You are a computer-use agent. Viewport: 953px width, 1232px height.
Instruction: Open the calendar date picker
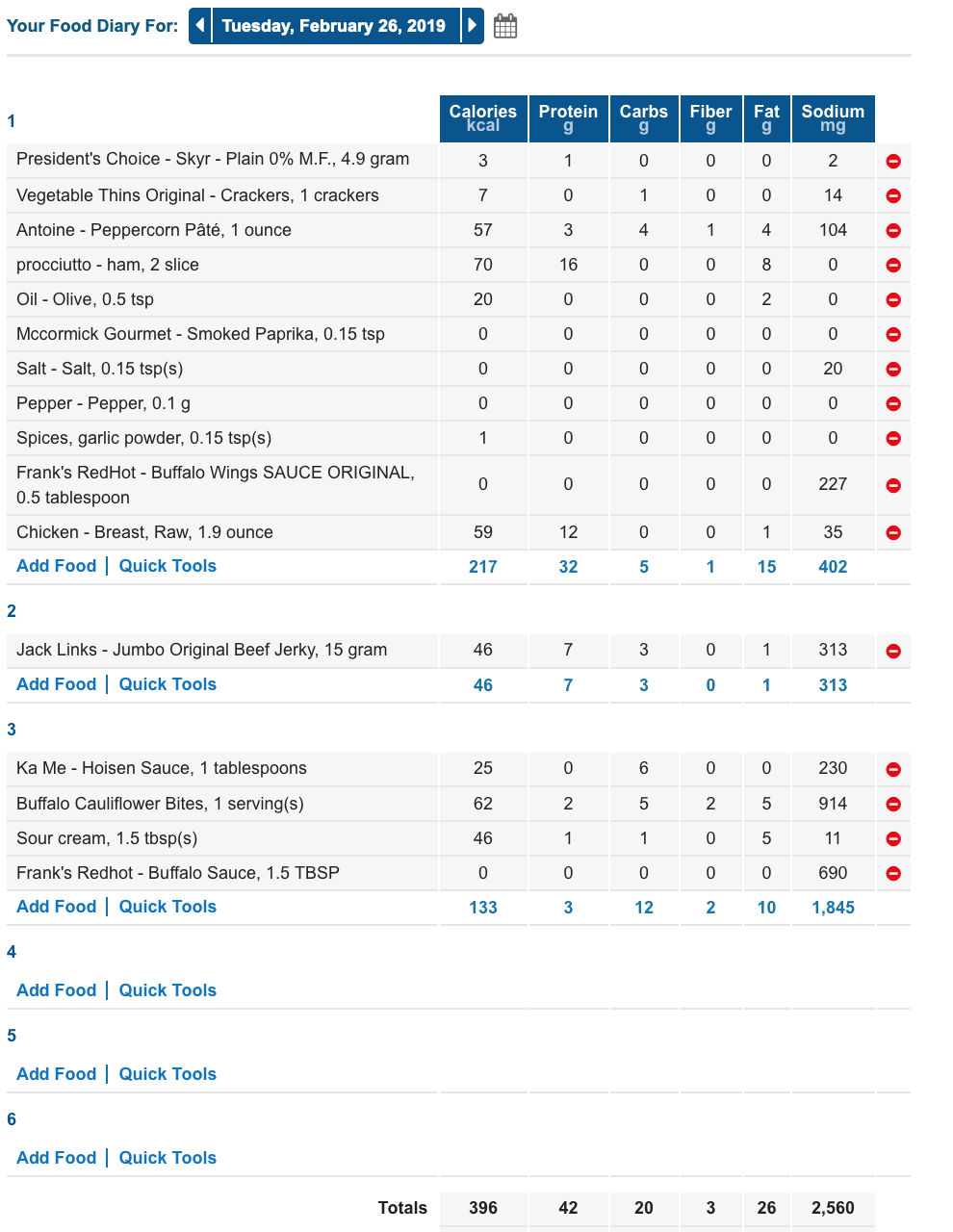click(x=505, y=26)
